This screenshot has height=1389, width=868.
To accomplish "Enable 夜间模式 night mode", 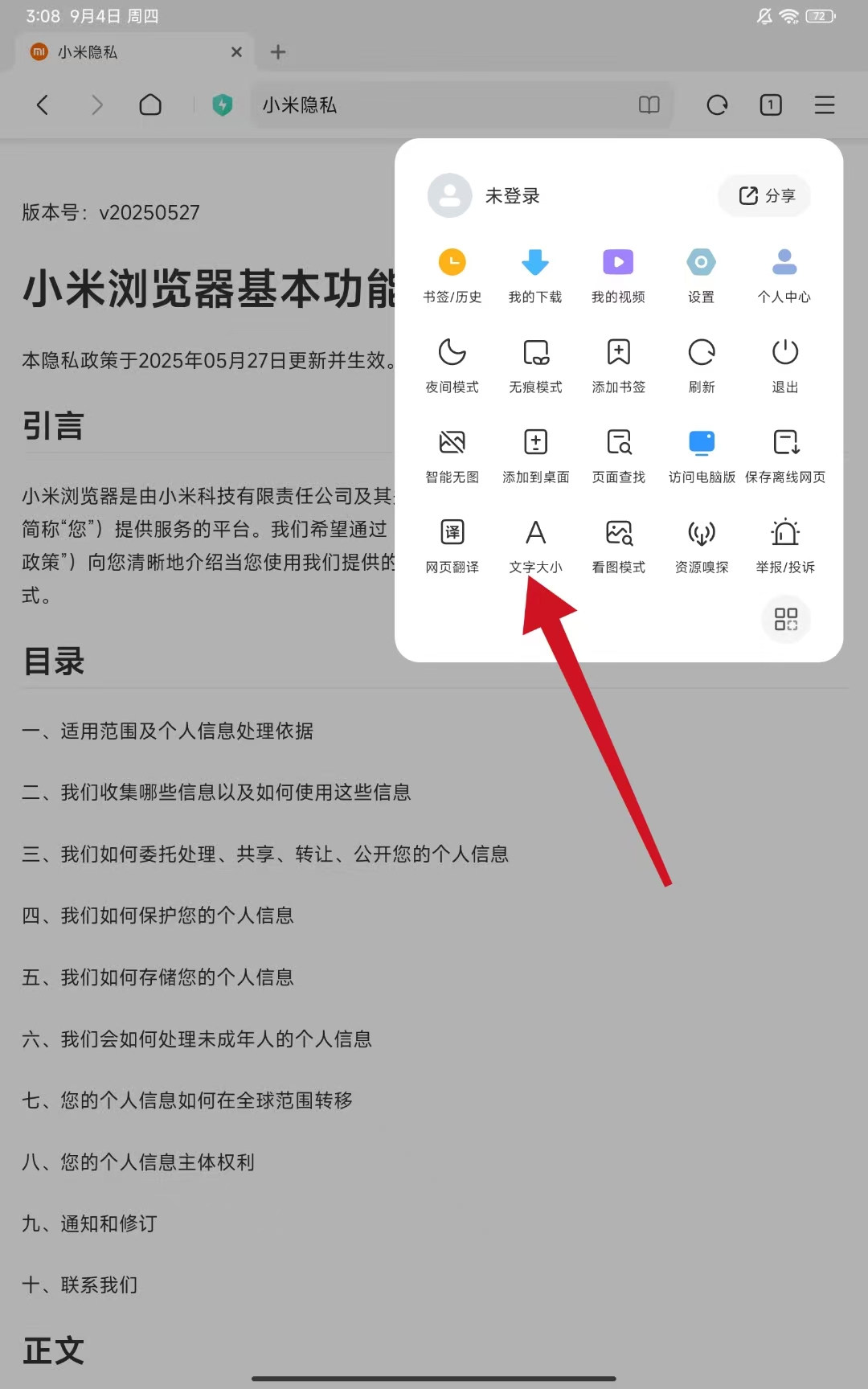I will coord(452,365).
